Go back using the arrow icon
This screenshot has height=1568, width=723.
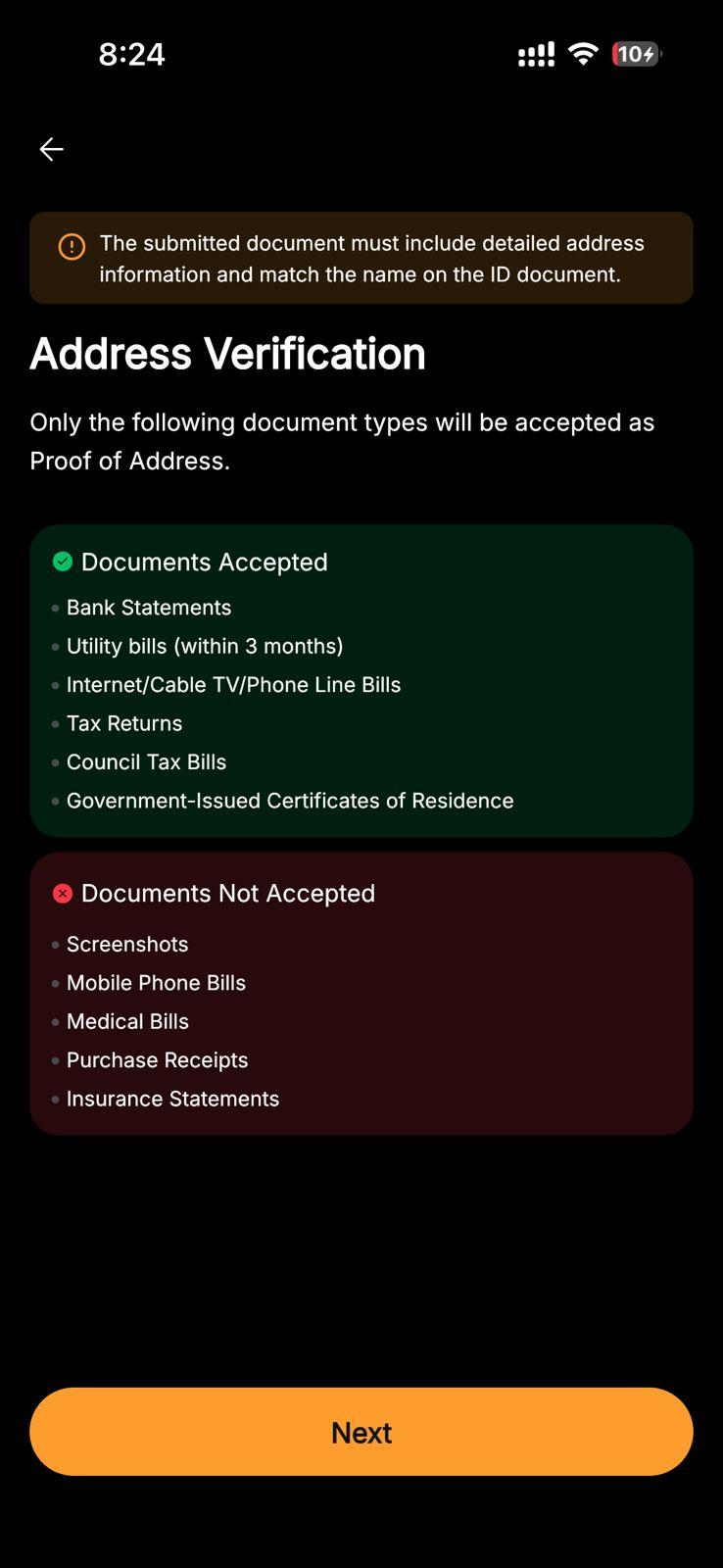pyautogui.click(x=51, y=149)
